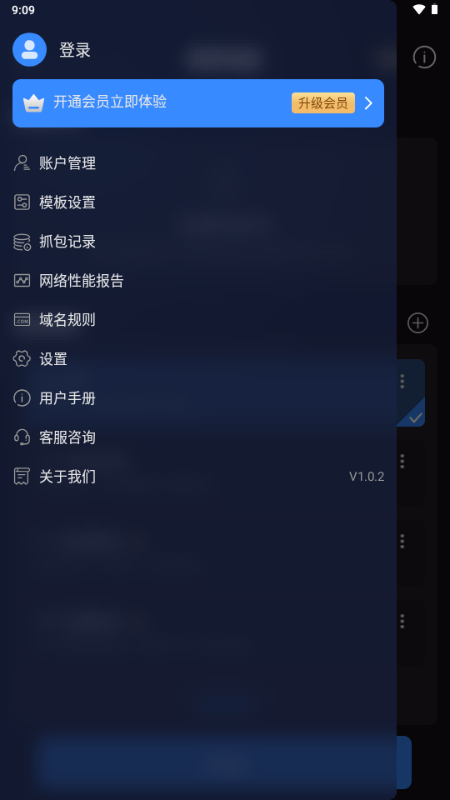The width and height of the screenshot is (450, 800).
Task: Open 关于我们 about us
Action: (198, 477)
